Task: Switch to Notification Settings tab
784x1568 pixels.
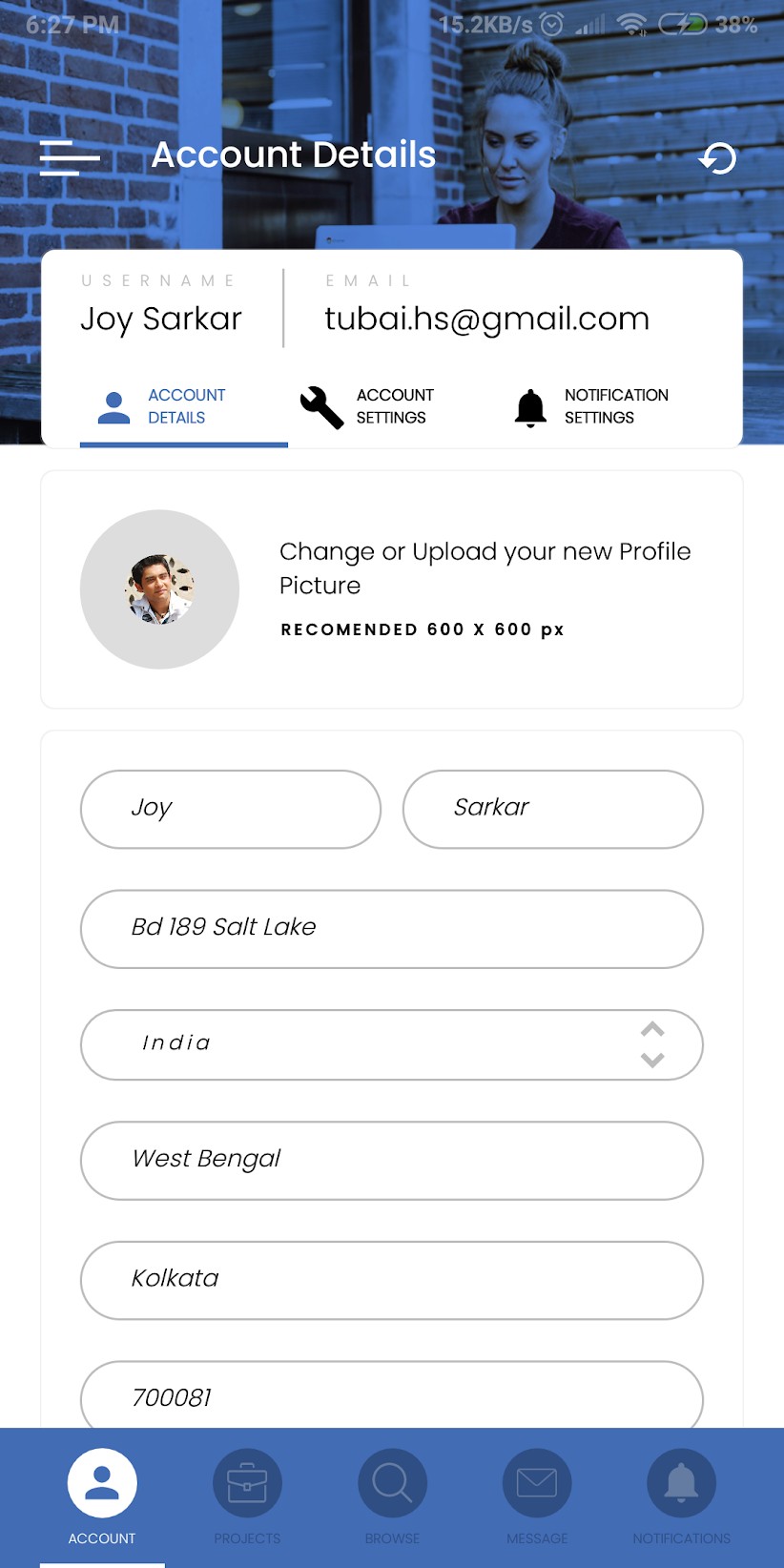Action: 591,407
